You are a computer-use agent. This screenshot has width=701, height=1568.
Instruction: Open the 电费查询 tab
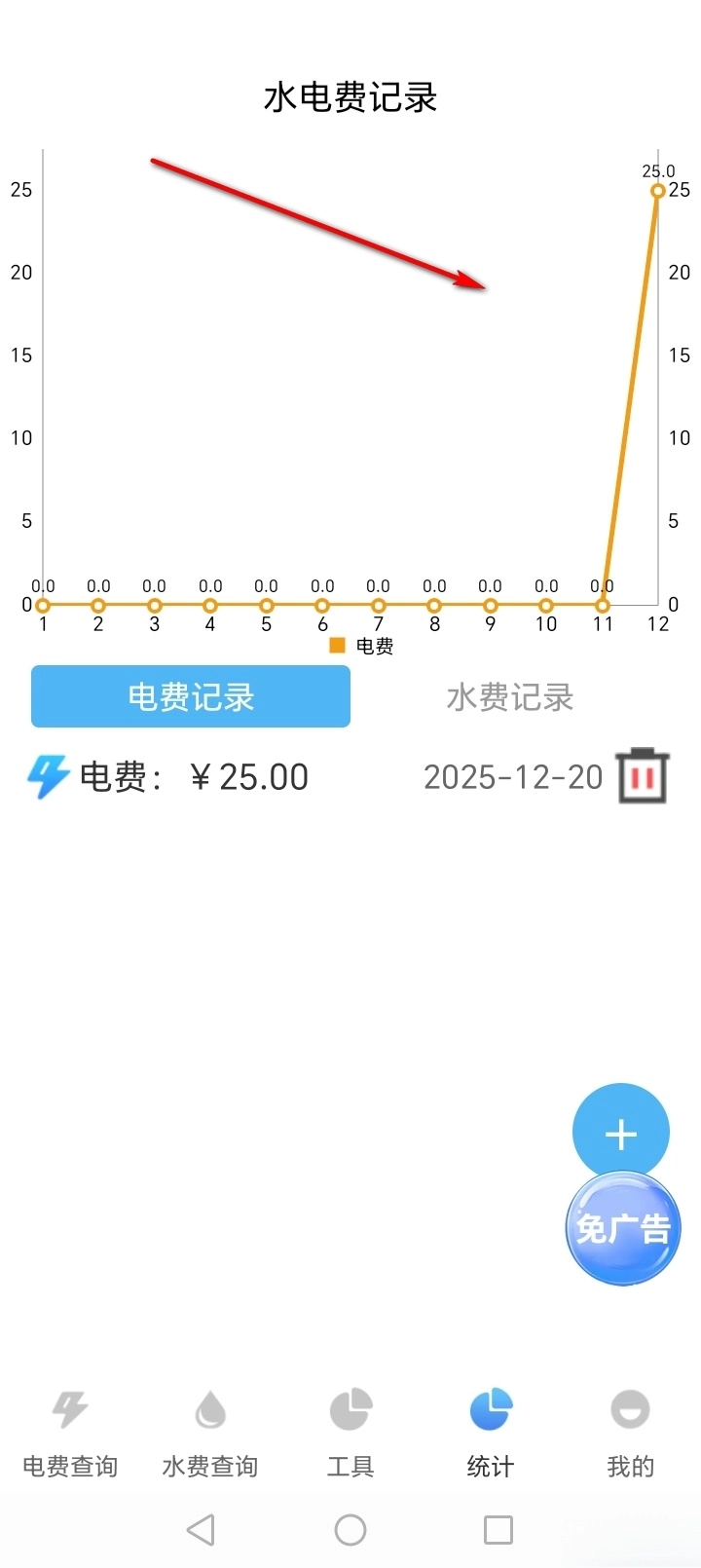[70, 1433]
